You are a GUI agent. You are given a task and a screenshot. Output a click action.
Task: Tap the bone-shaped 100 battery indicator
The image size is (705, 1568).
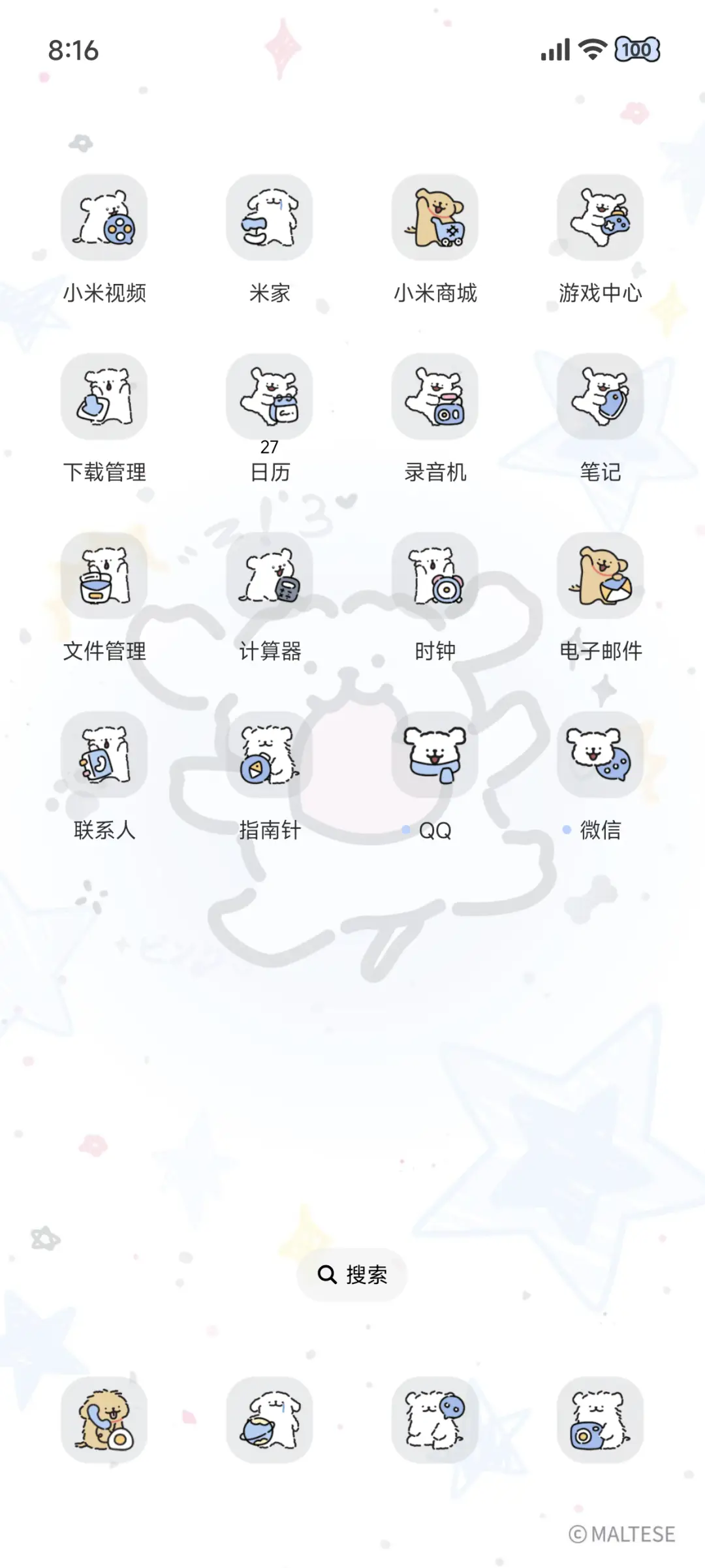(636, 49)
